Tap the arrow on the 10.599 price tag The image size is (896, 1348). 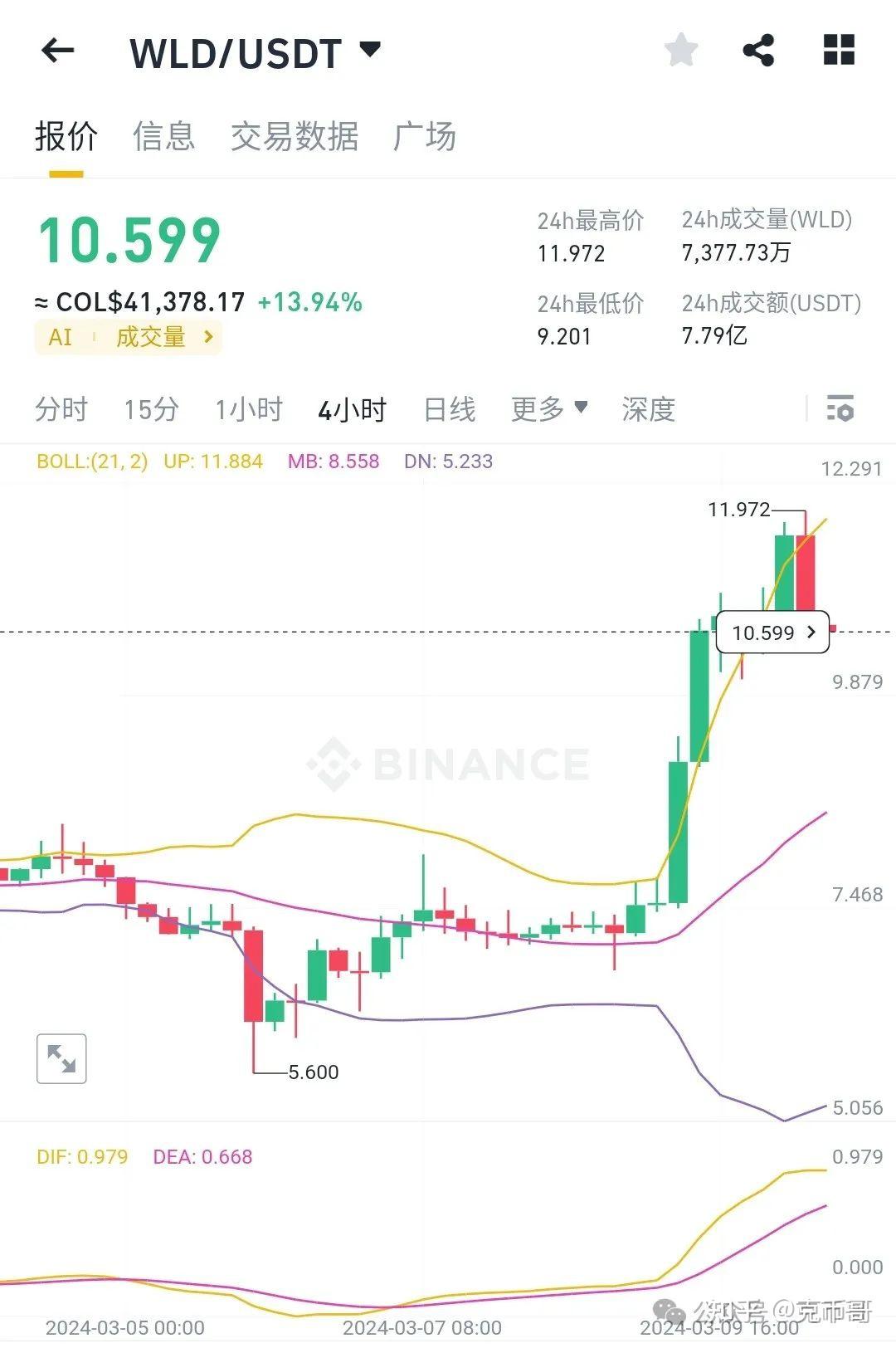811,632
